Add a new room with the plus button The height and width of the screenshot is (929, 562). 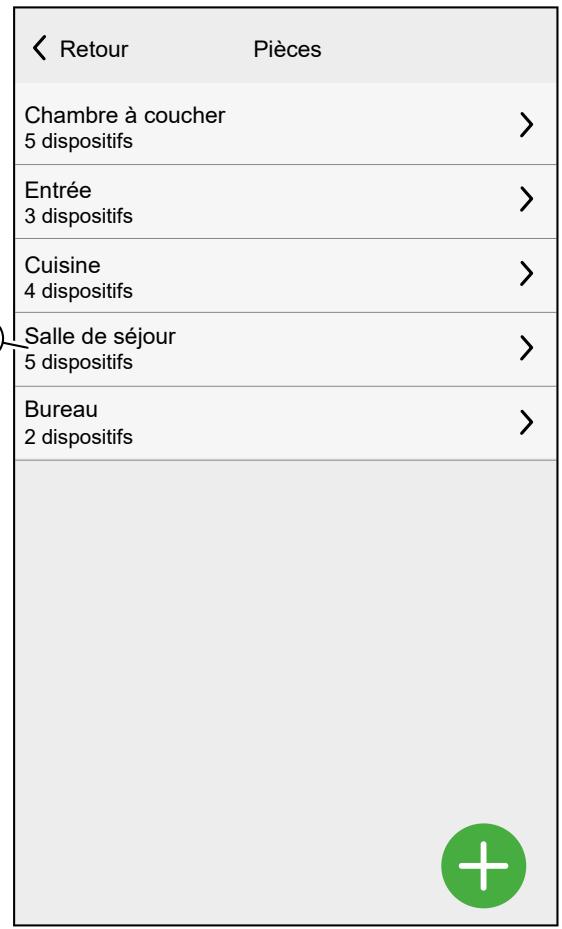483,866
